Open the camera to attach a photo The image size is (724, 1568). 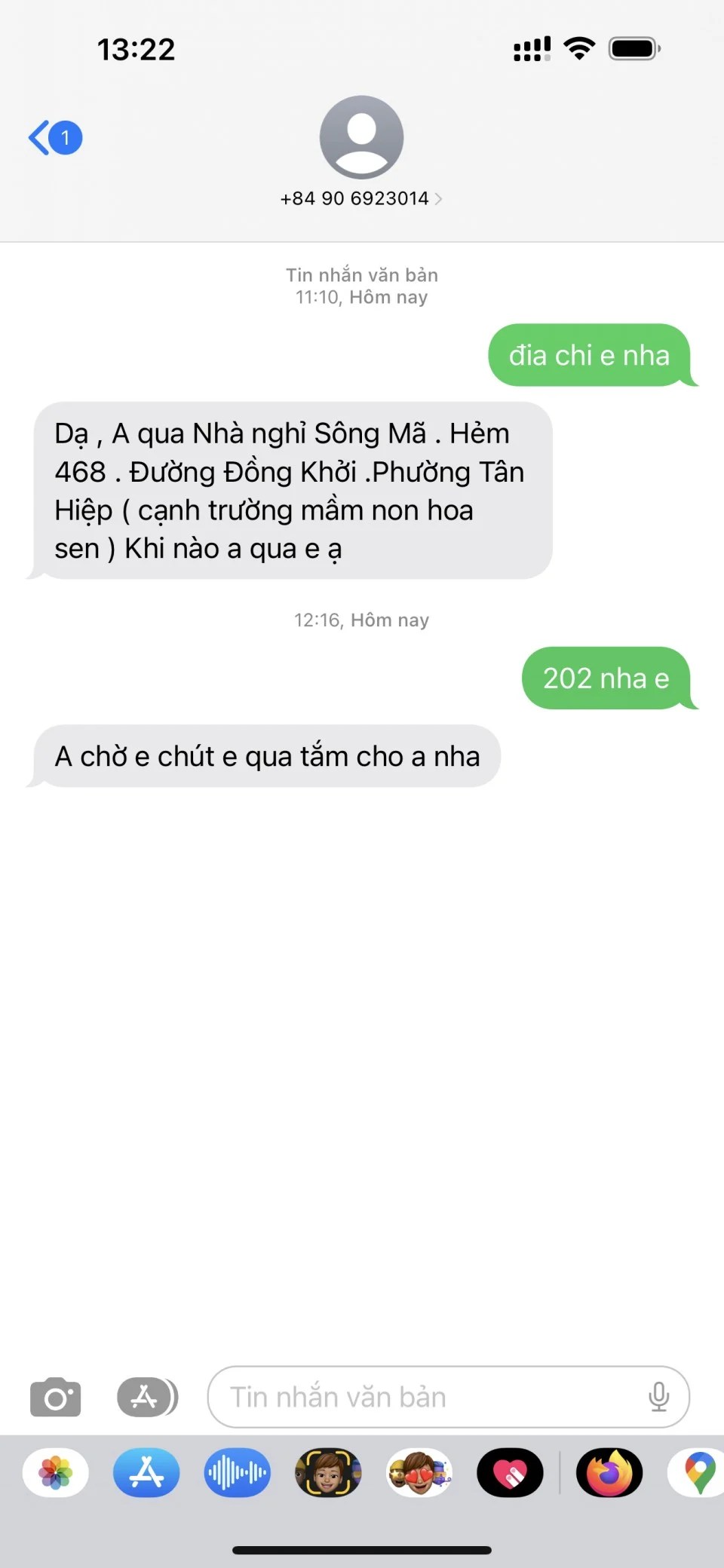[x=55, y=1398]
